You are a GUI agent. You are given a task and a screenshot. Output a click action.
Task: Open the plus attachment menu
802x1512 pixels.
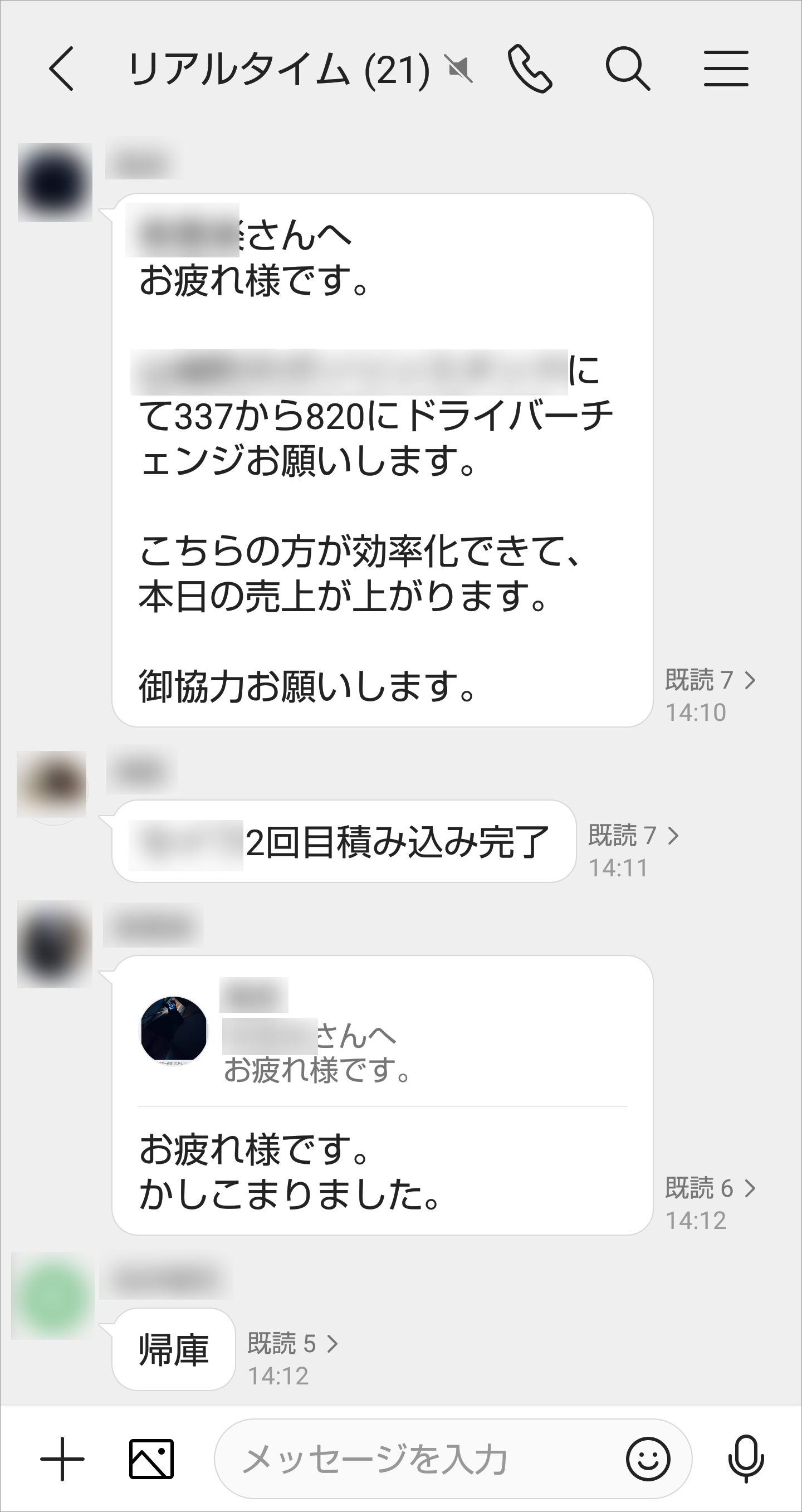[x=62, y=1459]
